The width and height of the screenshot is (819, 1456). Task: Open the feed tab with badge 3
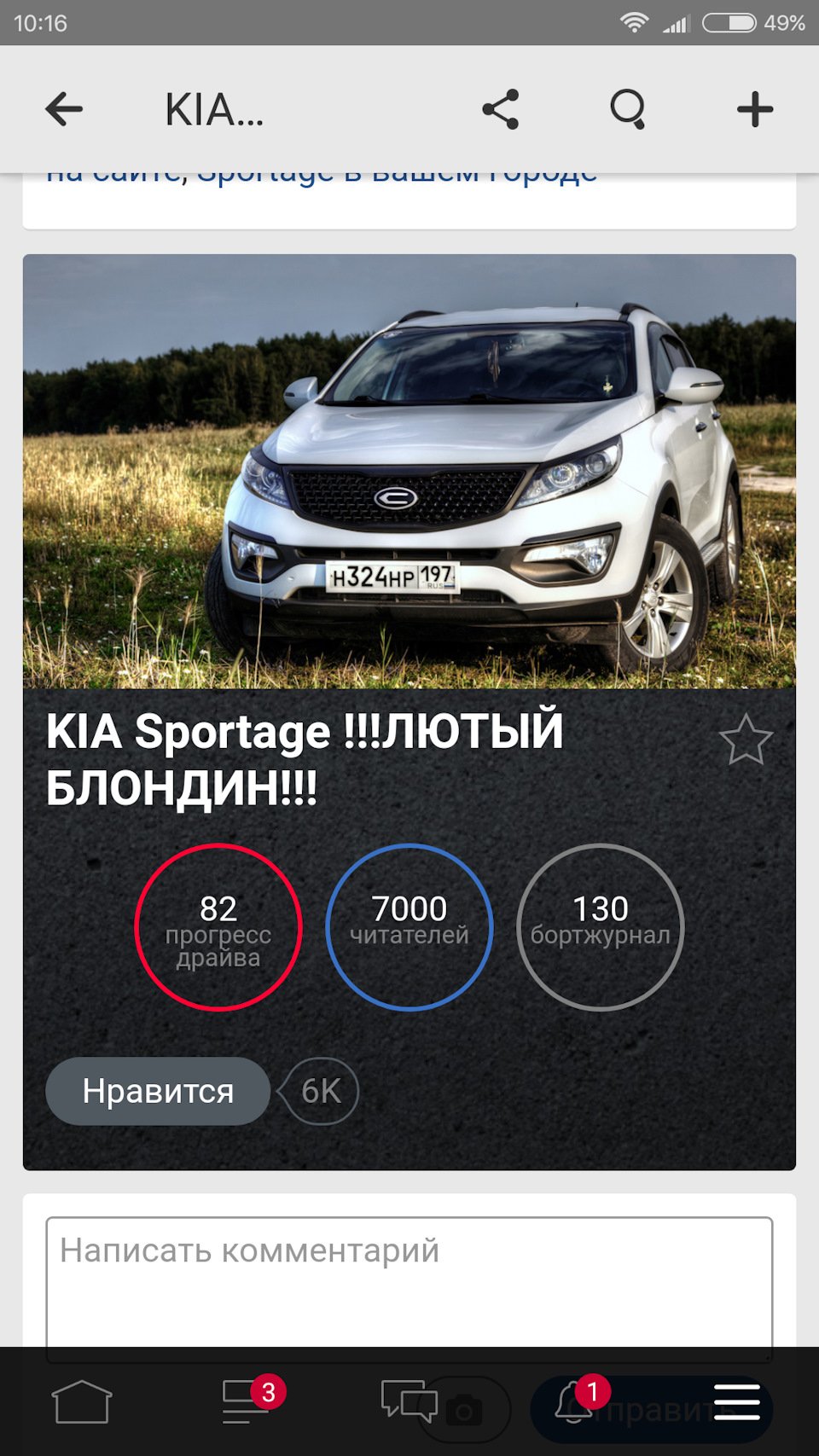(246, 1401)
